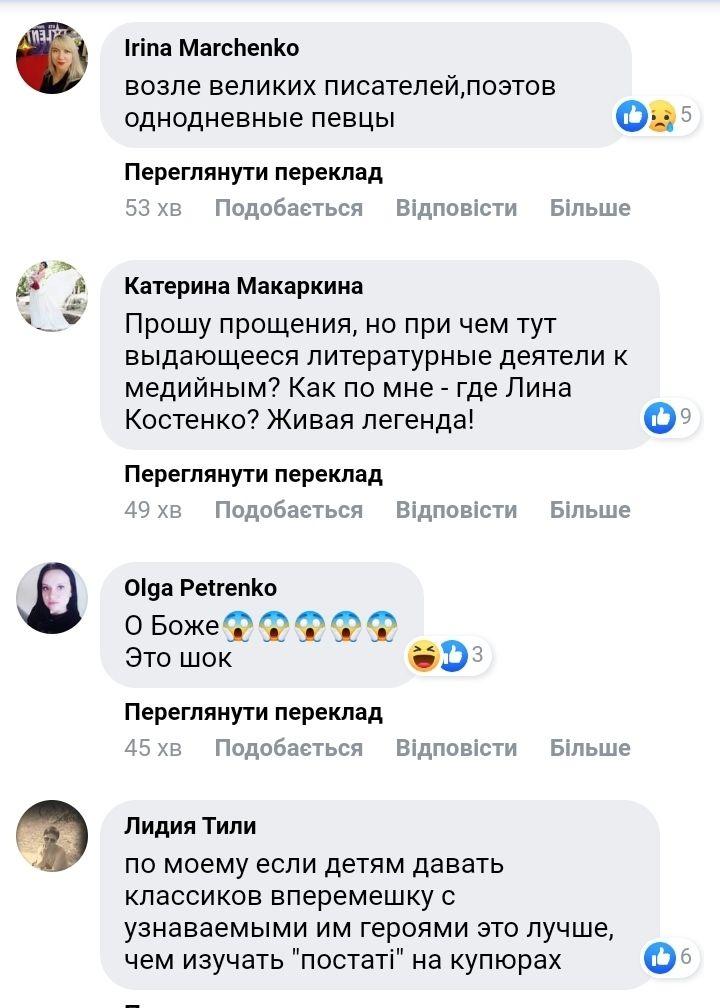
Task: View translation of Катерина Макаркина's comment
Action: tap(253, 474)
